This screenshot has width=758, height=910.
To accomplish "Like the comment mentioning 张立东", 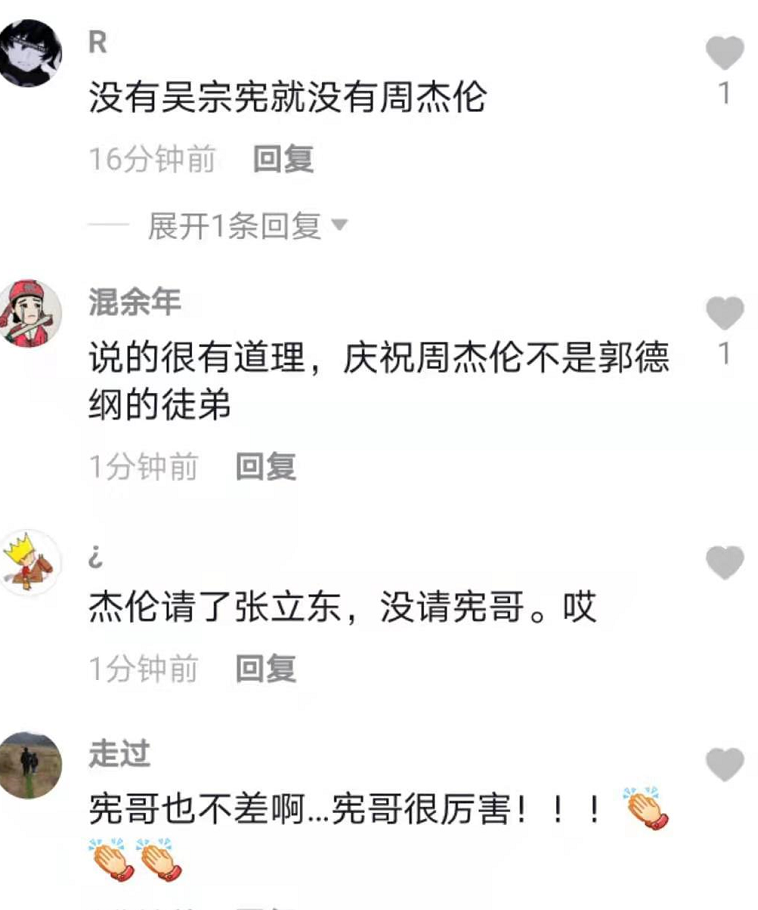I will point(725,564).
